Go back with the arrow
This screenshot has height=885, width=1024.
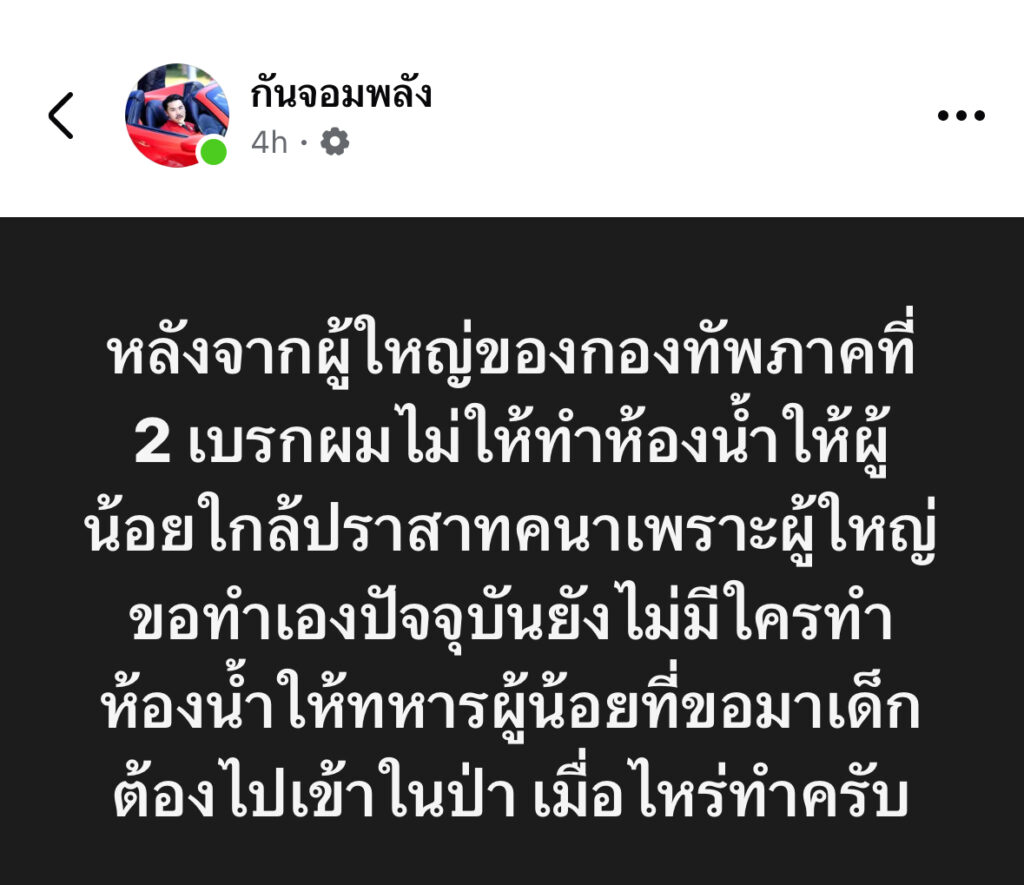pos(61,115)
